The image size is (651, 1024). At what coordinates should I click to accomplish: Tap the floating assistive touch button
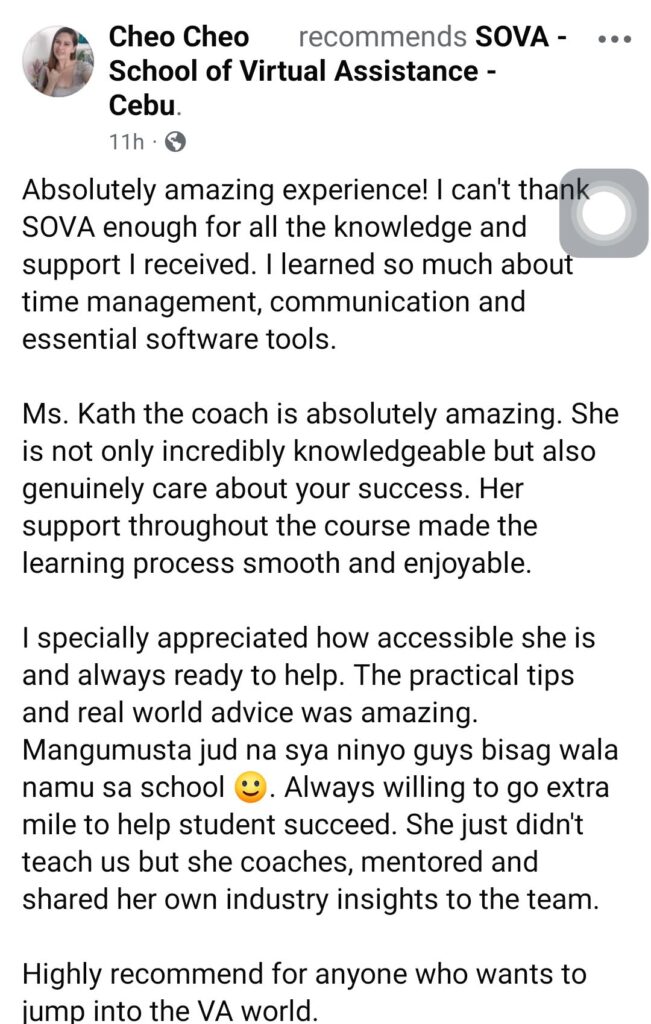pyautogui.click(x=603, y=213)
